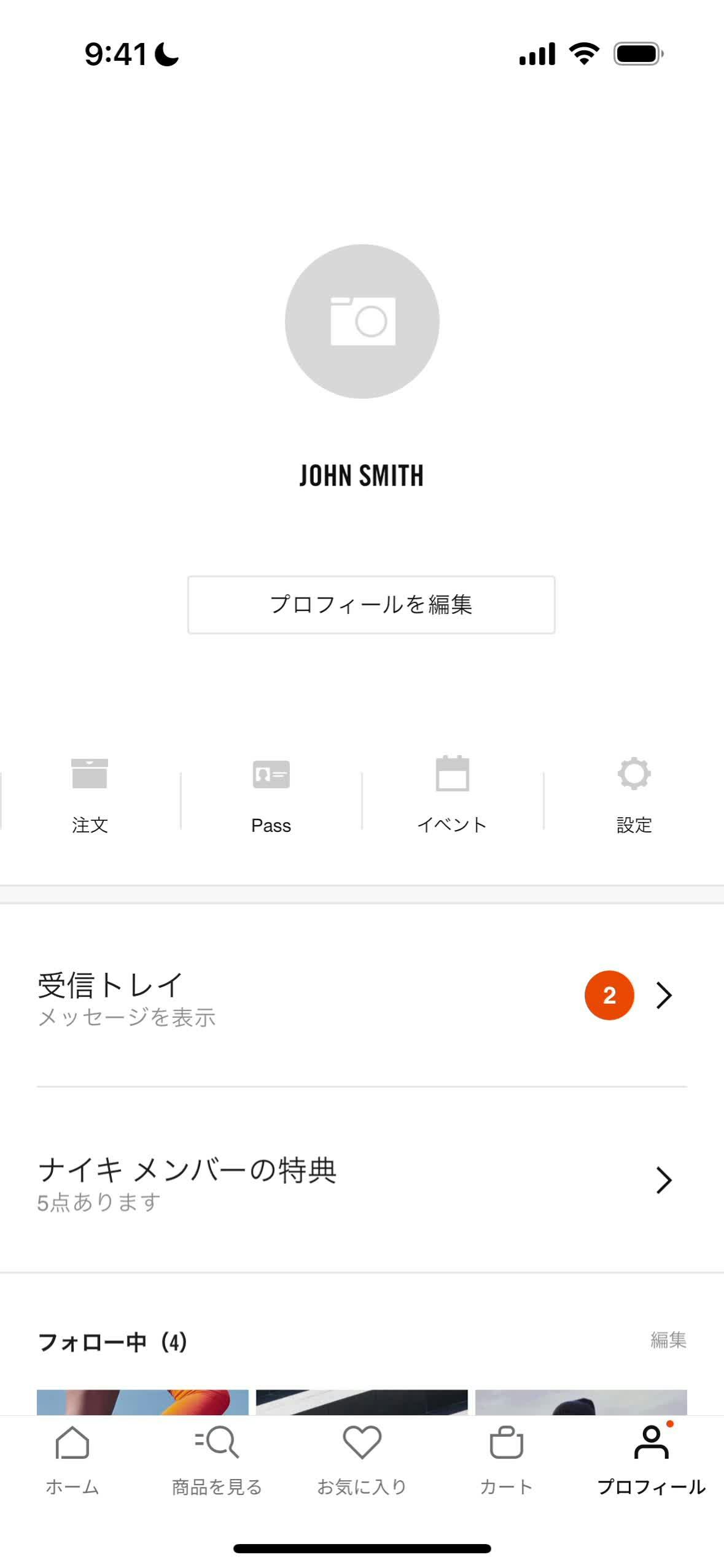Tap 編集 next to フォロー中
Screen dimensions: 724x1568
pos(668,1340)
